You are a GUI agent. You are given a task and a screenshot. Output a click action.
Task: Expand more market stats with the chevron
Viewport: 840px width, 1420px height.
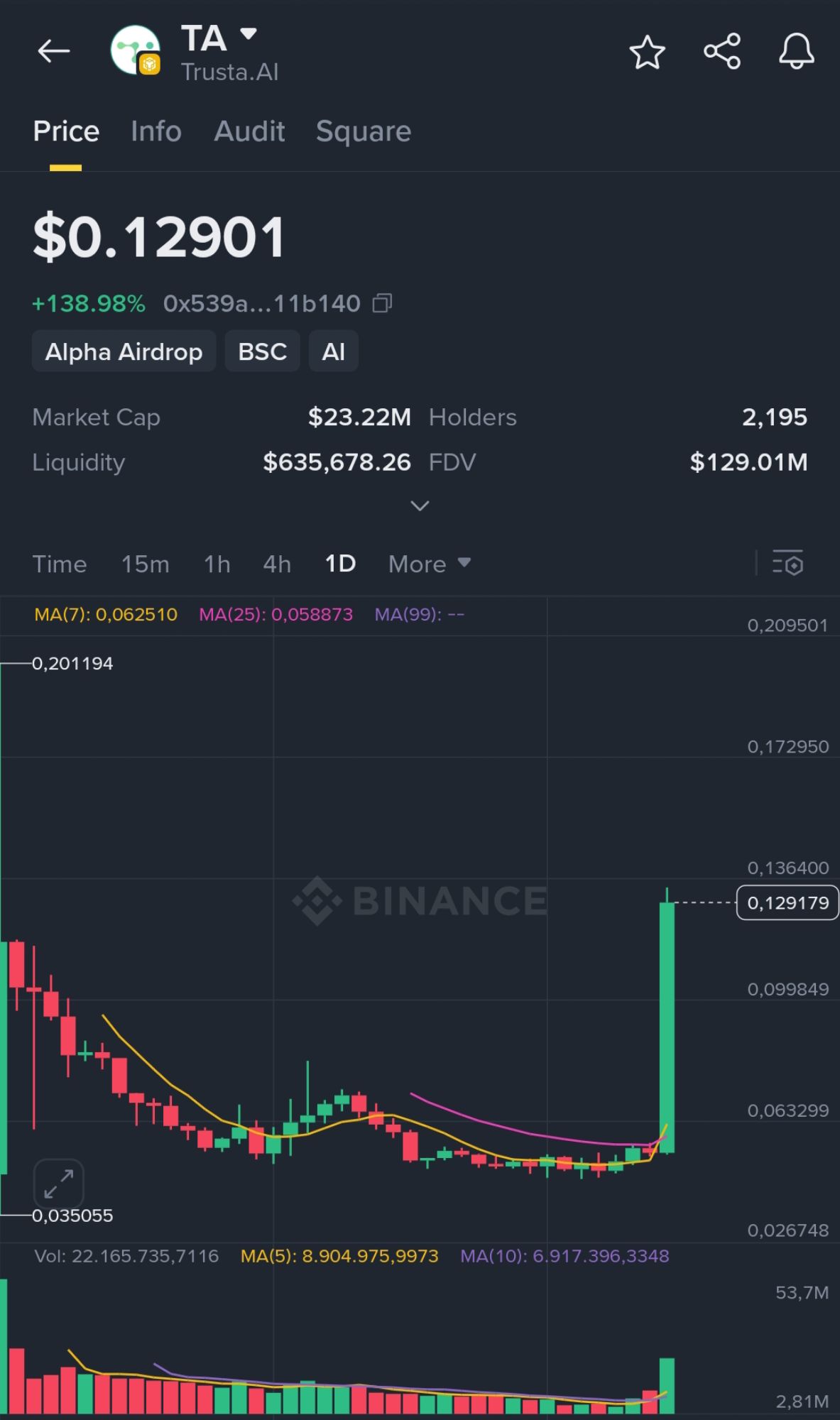pyautogui.click(x=420, y=506)
